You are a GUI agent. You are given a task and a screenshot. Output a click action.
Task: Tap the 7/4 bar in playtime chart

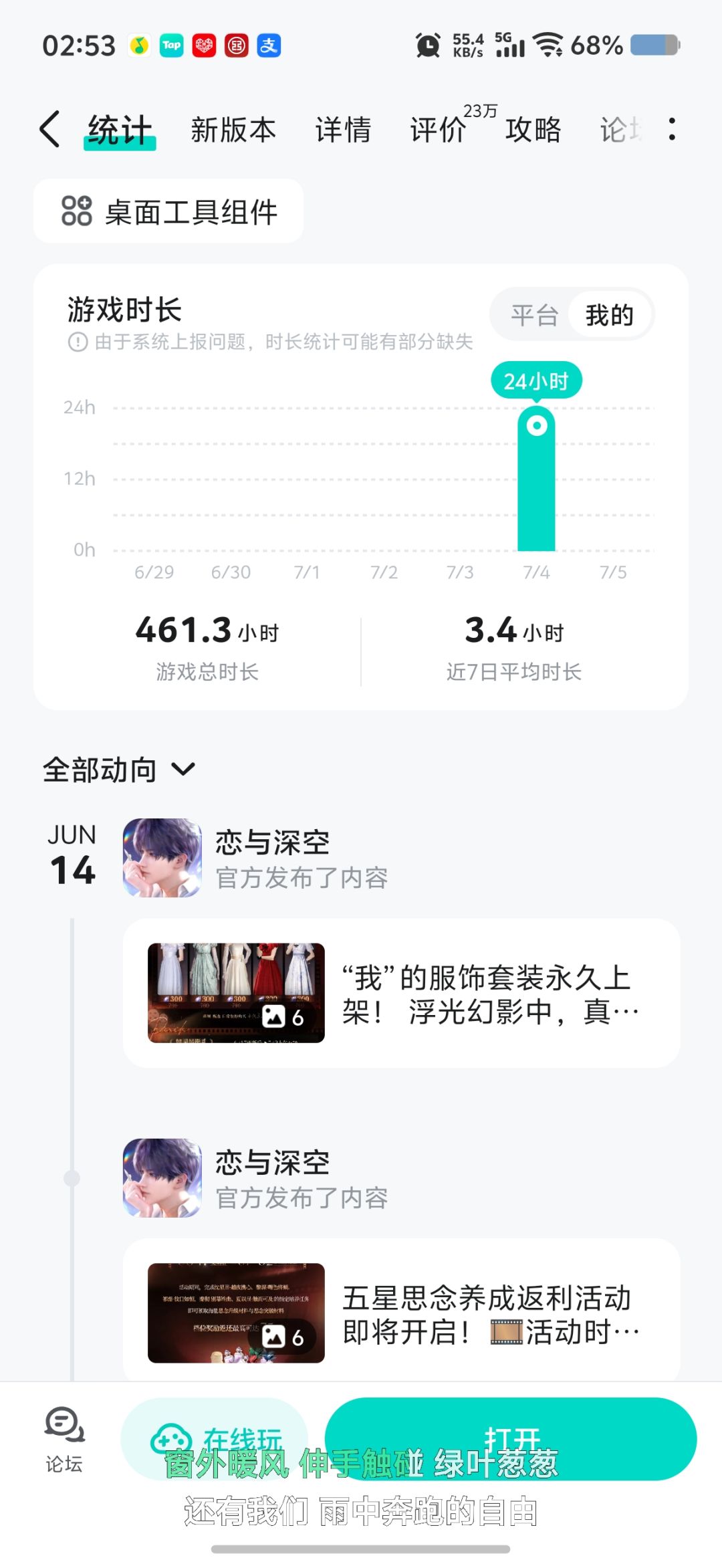coord(536,479)
